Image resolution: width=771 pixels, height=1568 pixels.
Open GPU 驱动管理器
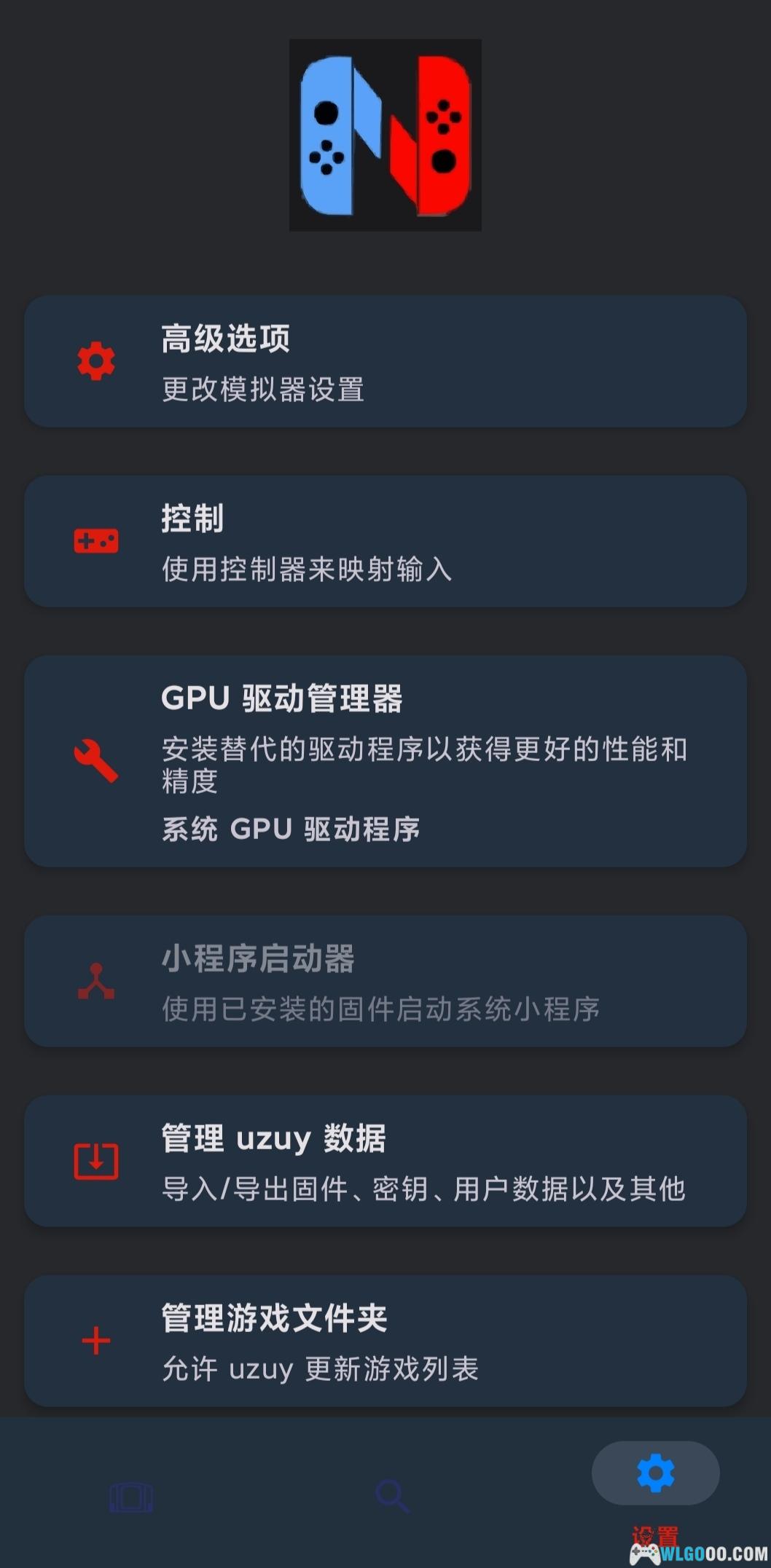(385, 761)
